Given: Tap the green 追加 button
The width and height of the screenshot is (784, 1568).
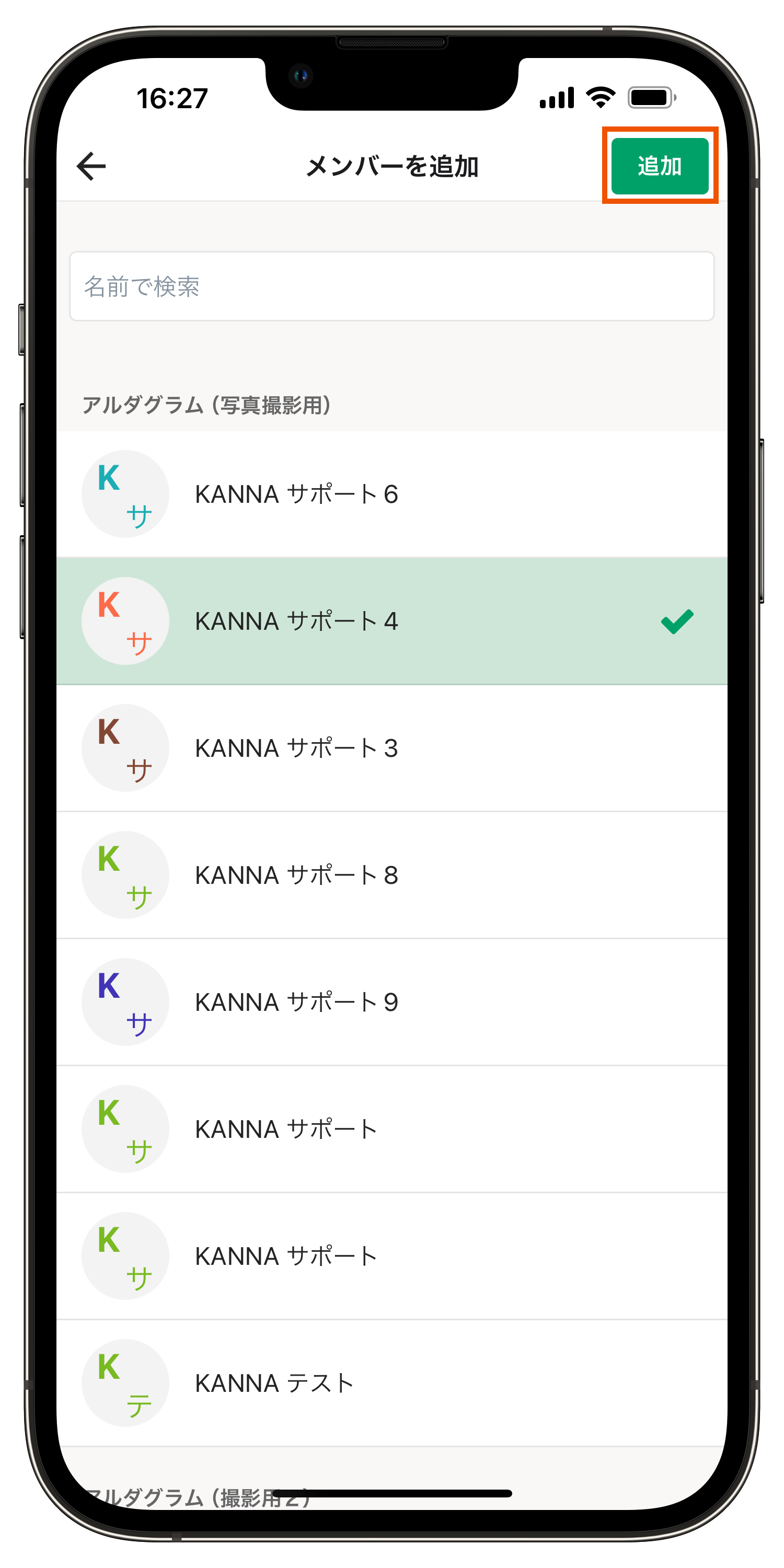Looking at the screenshot, I should coord(659,166).
